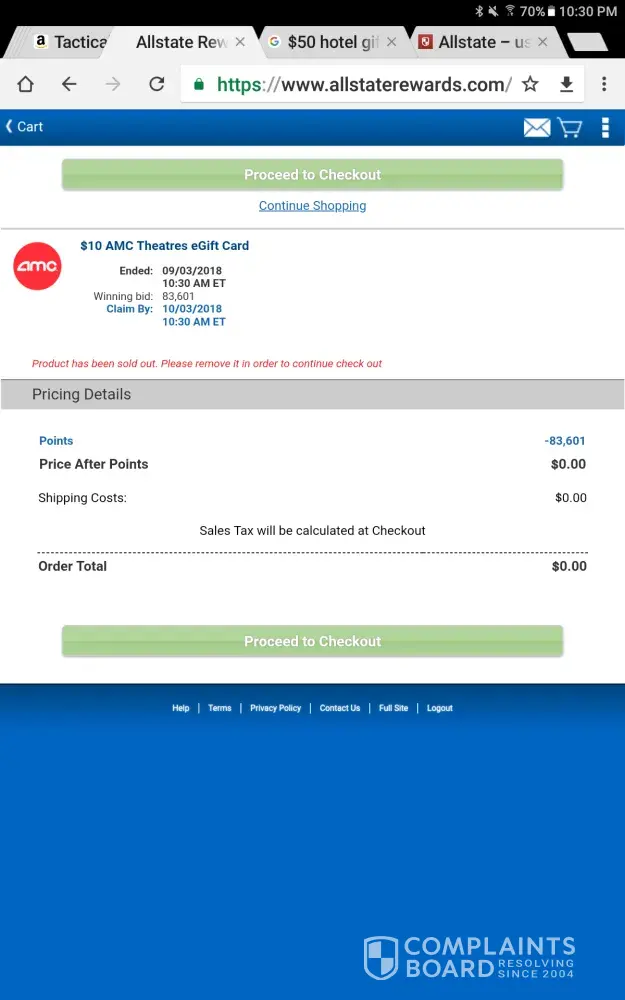
Task: Open the Terms footer link
Action: point(219,708)
